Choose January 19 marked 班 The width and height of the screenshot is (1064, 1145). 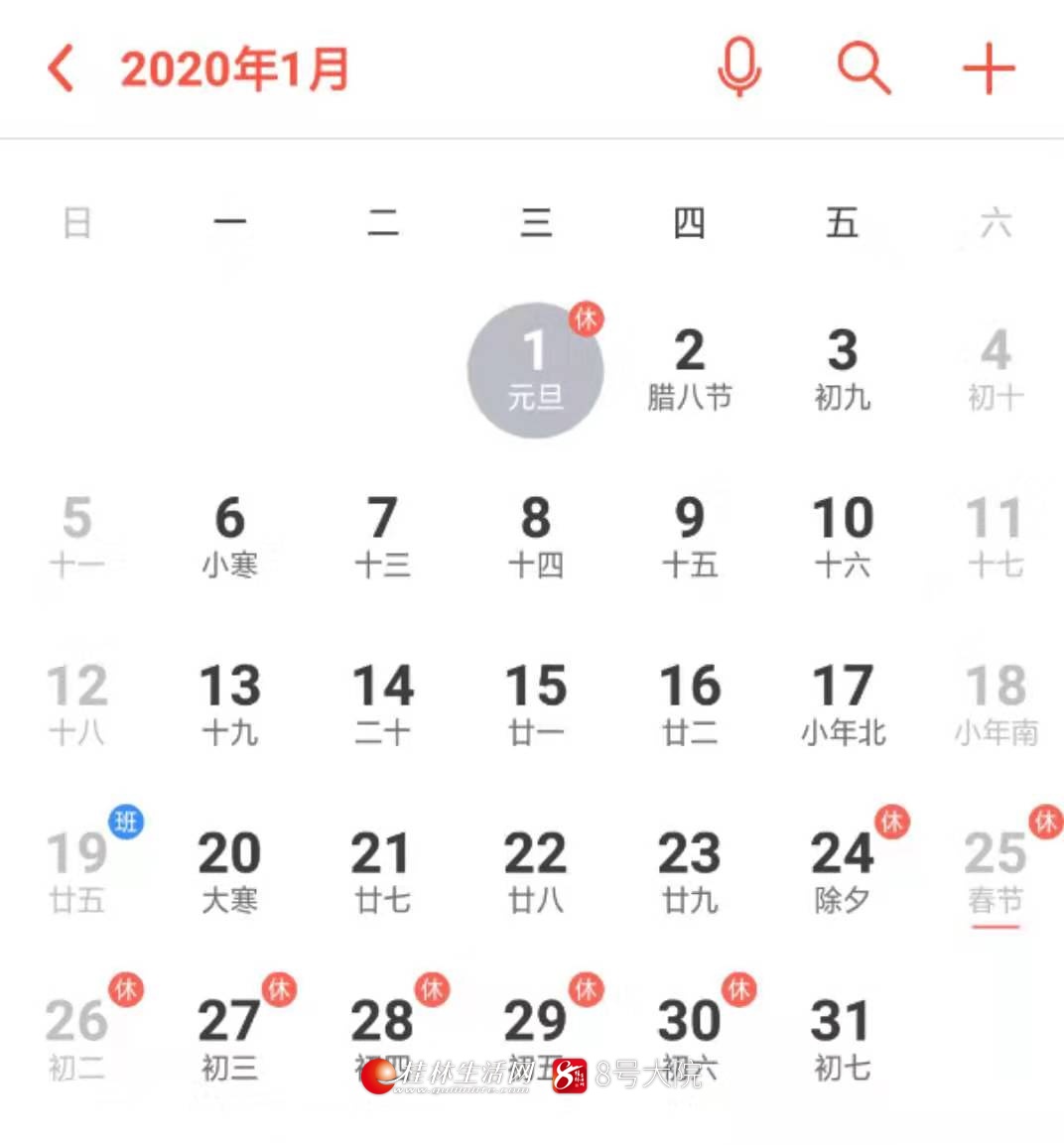[77, 871]
